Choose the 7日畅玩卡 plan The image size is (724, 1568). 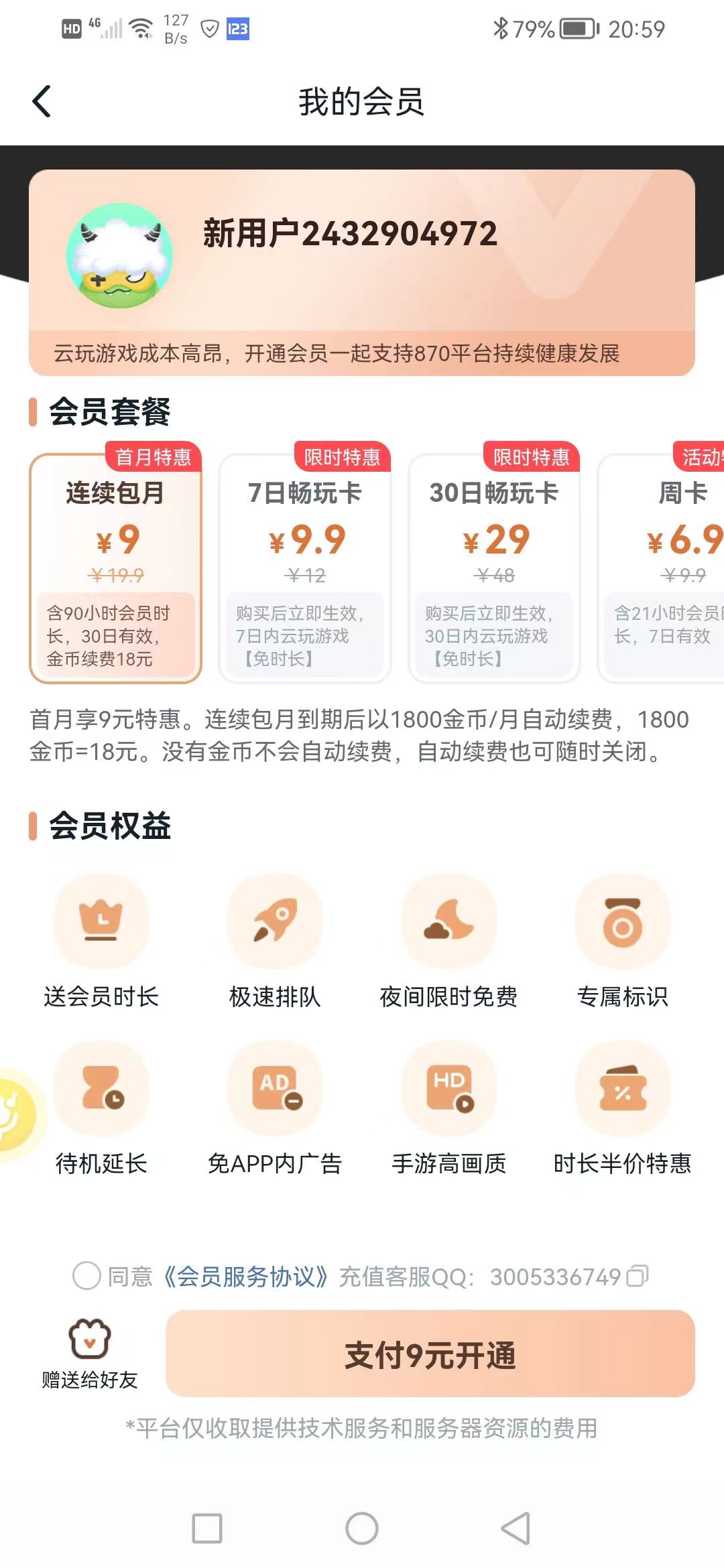[304, 568]
